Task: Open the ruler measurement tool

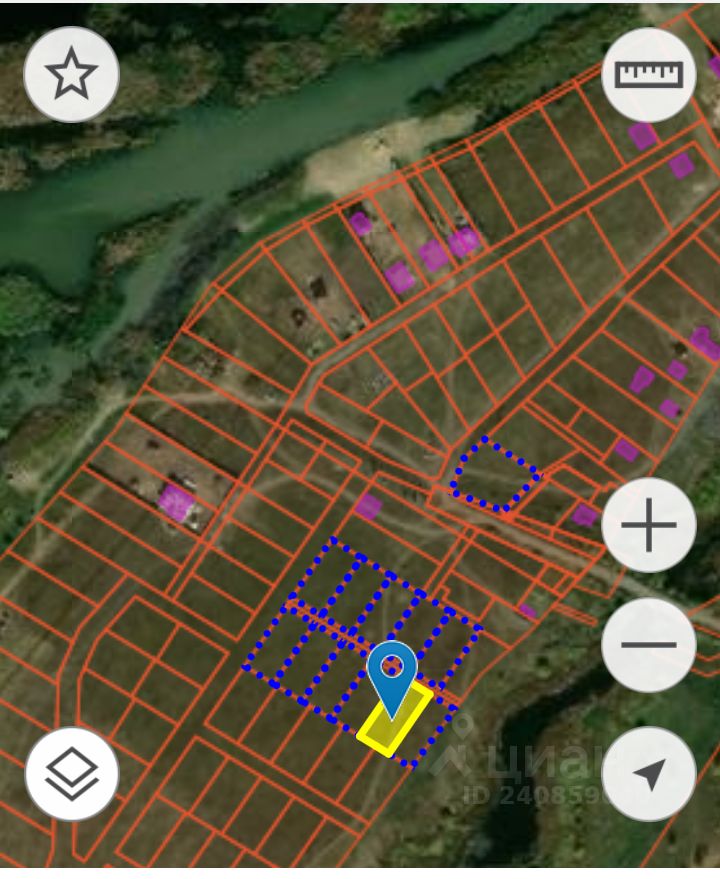Action: coord(648,75)
